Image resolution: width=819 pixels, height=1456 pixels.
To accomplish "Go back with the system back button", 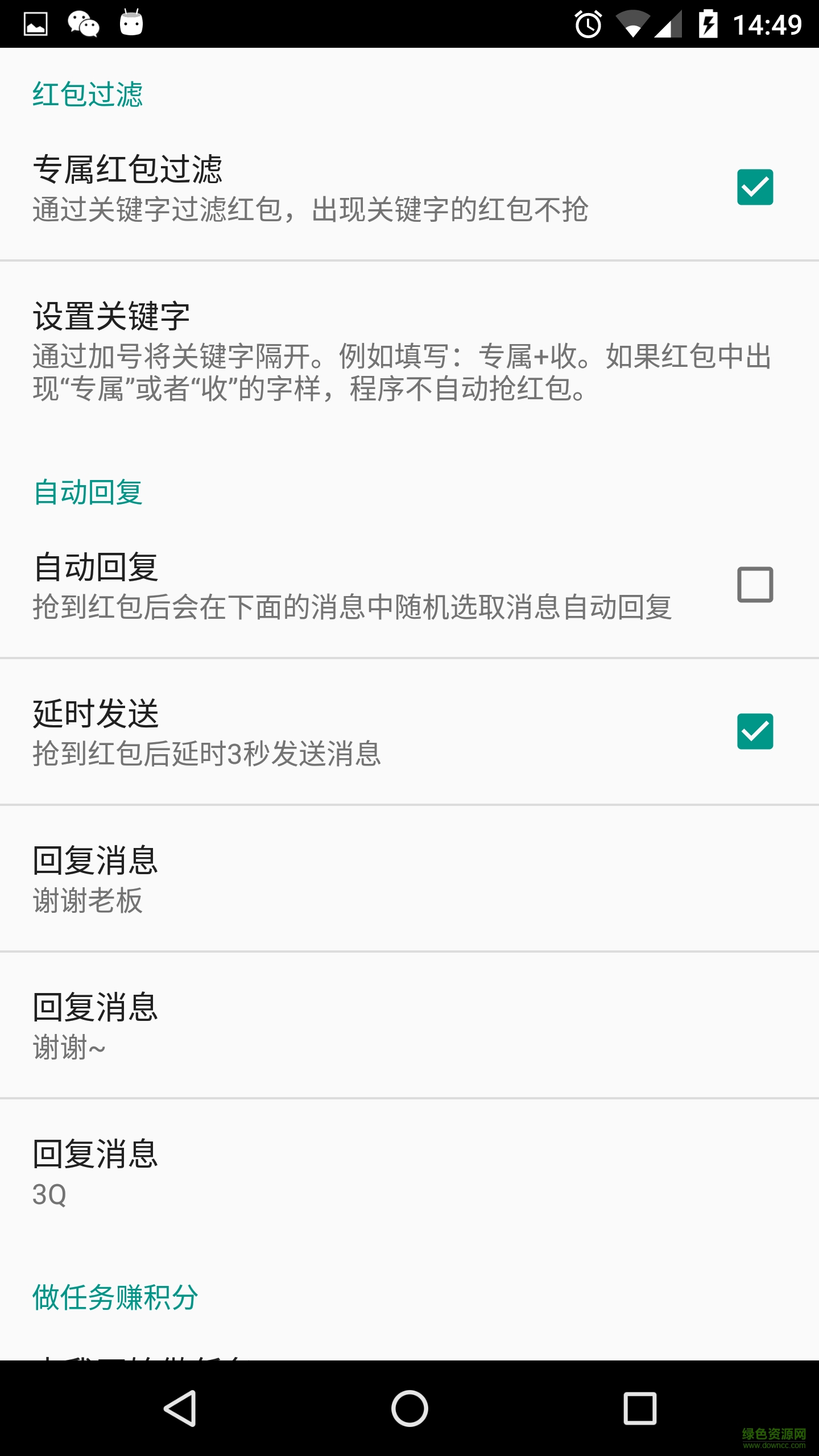I will 181,1408.
